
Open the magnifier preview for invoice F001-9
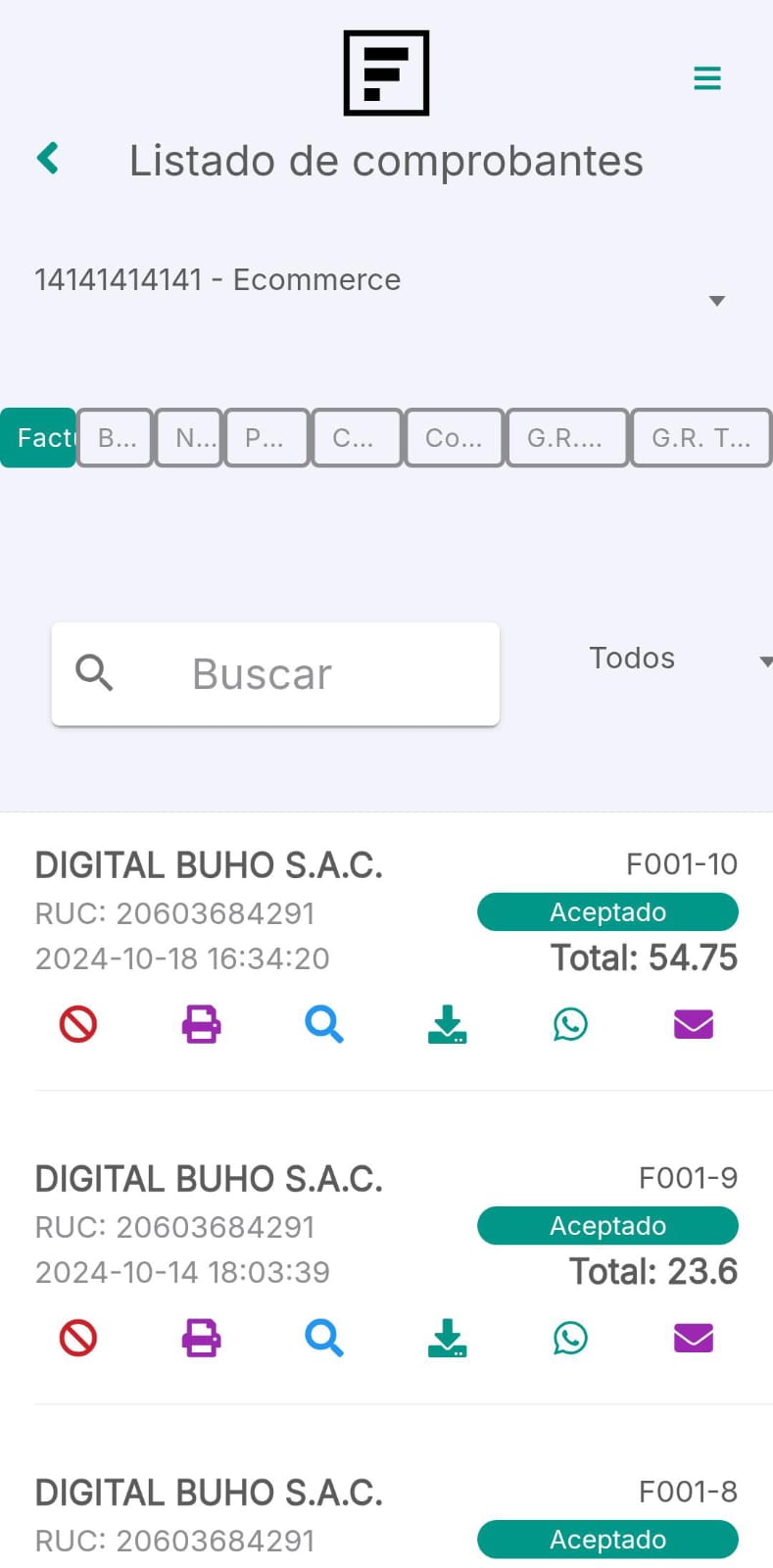tap(323, 1338)
